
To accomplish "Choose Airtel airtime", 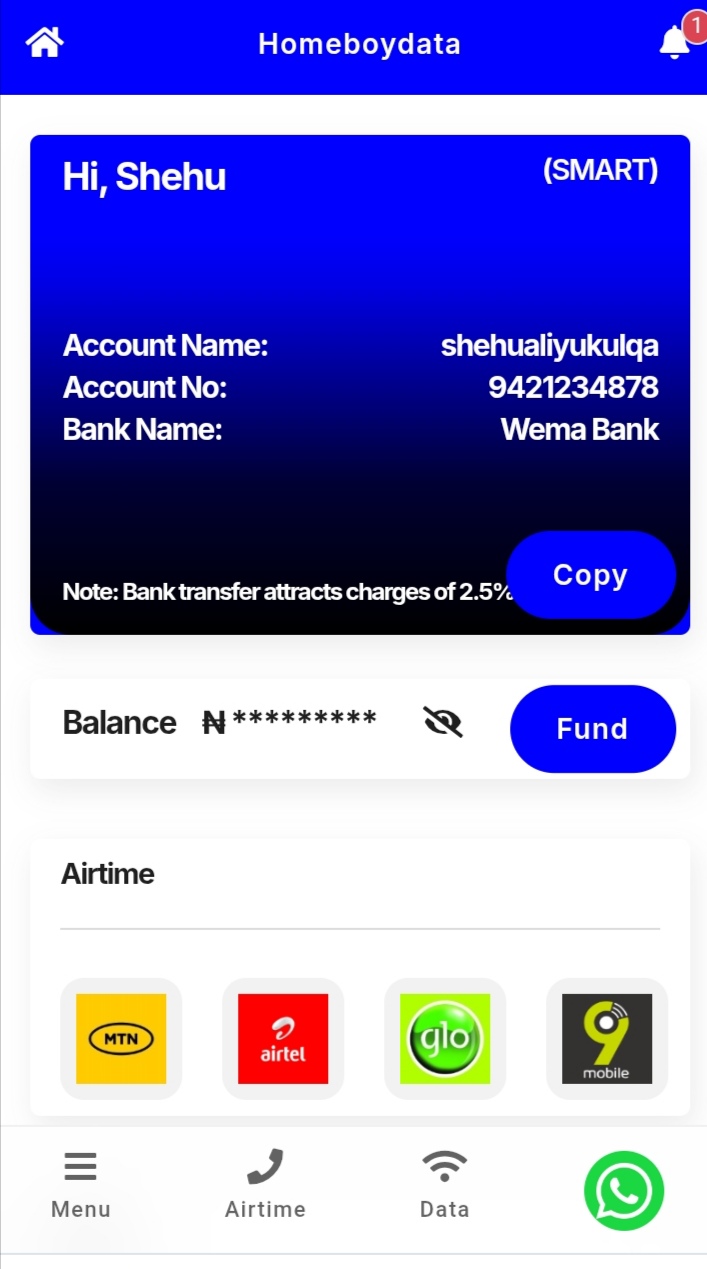I will click(283, 1039).
